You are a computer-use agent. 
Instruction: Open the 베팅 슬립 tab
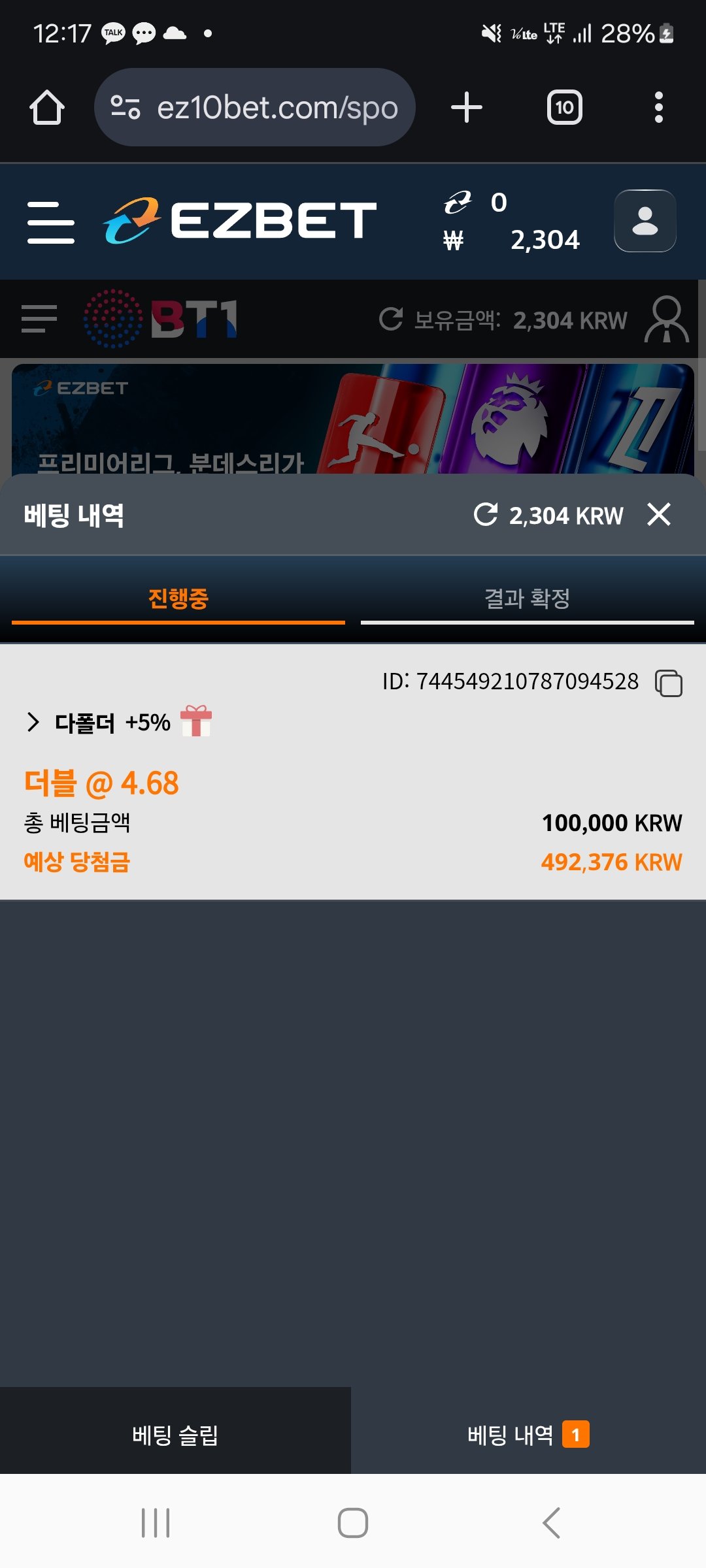click(x=175, y=1435)
